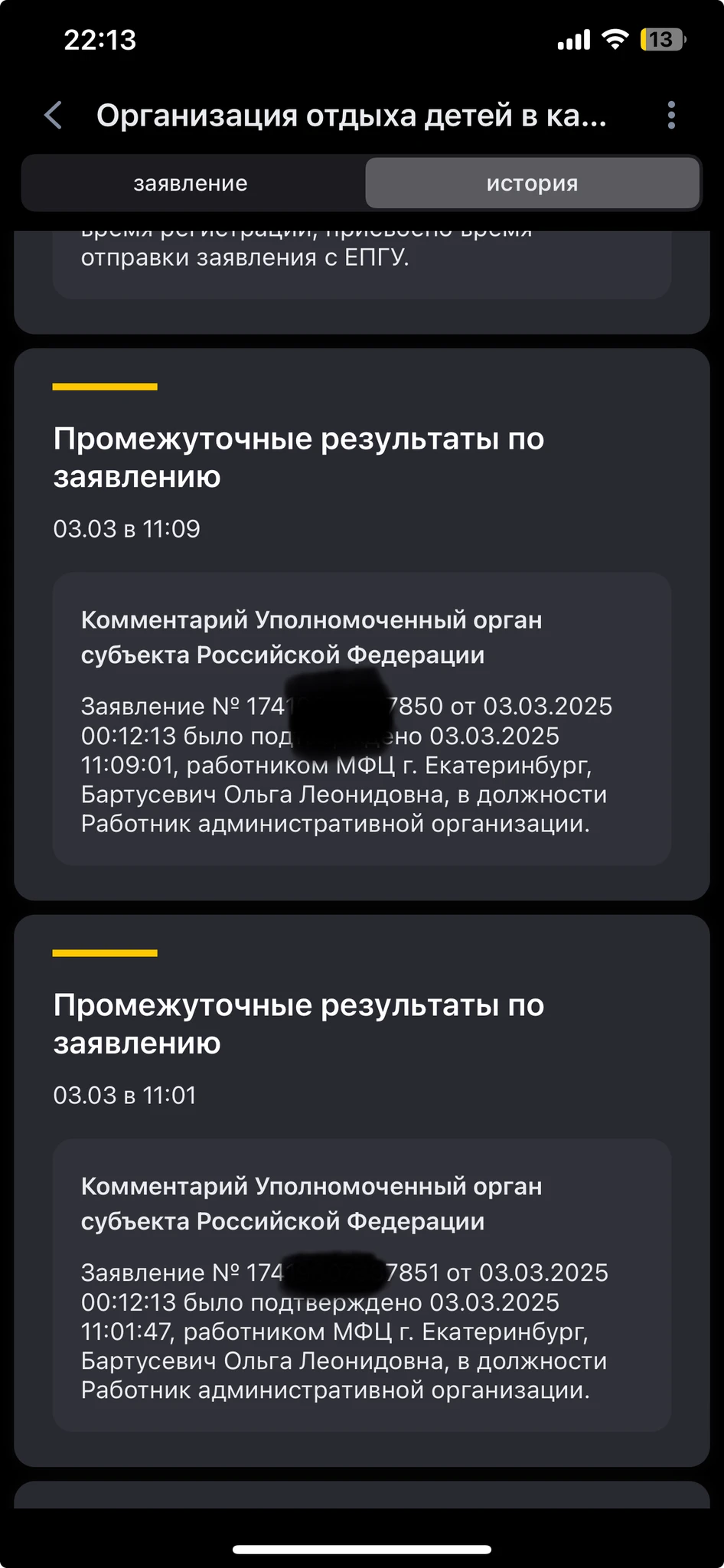Select the «история» tab

(532, 184)
